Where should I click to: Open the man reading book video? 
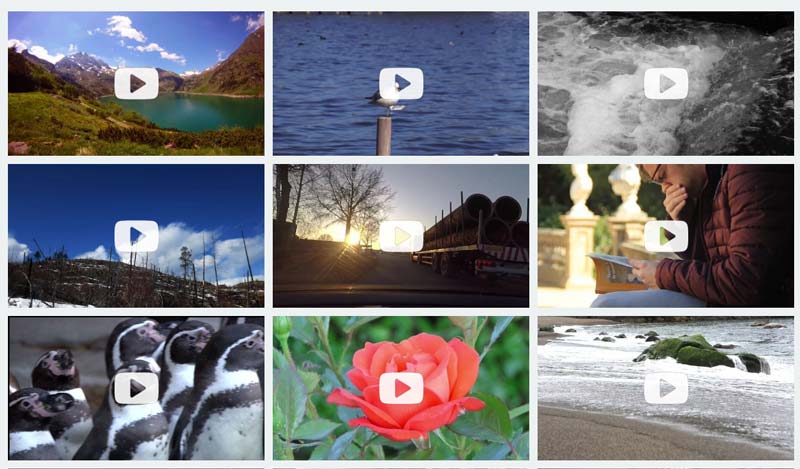click(x=666, y=236)
